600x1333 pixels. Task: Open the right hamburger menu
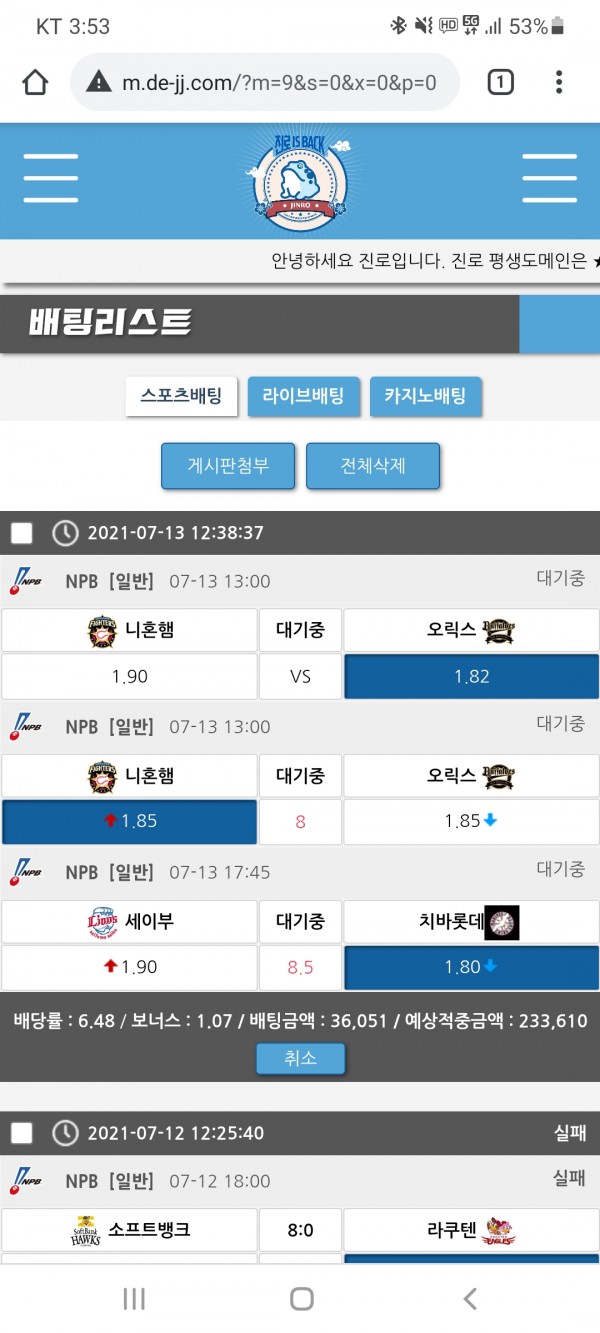[x=549, y=179]
